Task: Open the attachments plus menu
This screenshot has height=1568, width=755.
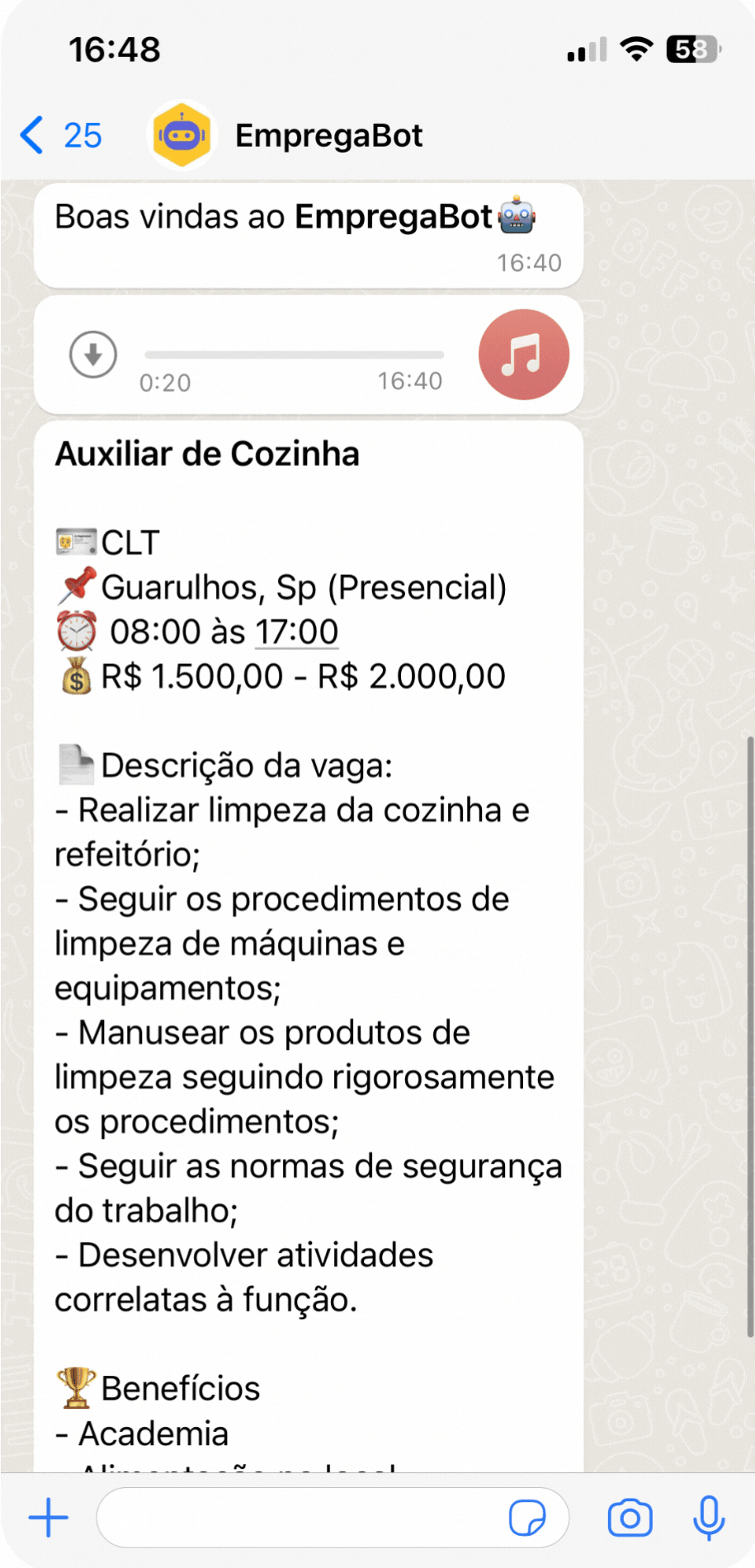Action: pos(49,1518)
